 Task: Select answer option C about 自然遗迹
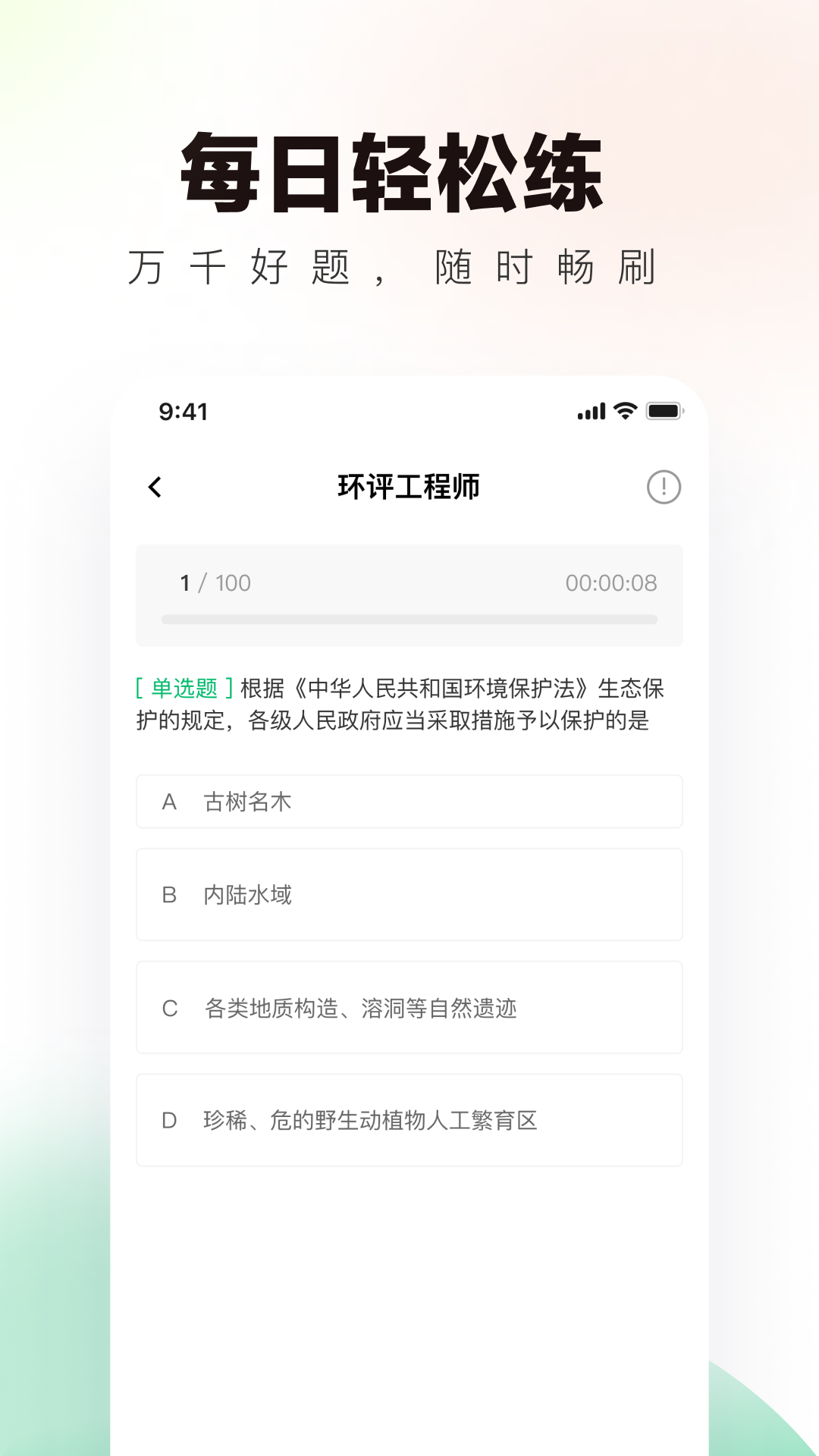click(x=409, y=1008)
